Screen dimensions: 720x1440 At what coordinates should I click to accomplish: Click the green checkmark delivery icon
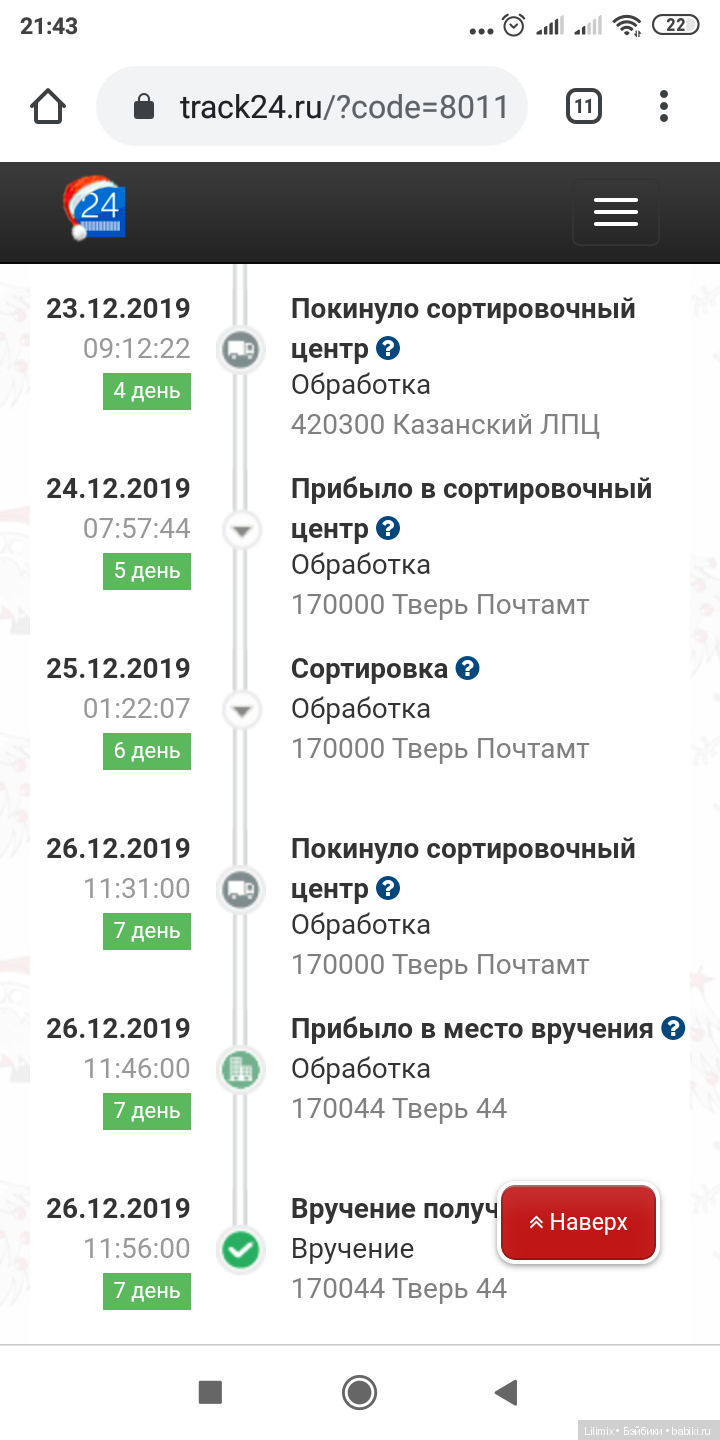click(240, 1250)
